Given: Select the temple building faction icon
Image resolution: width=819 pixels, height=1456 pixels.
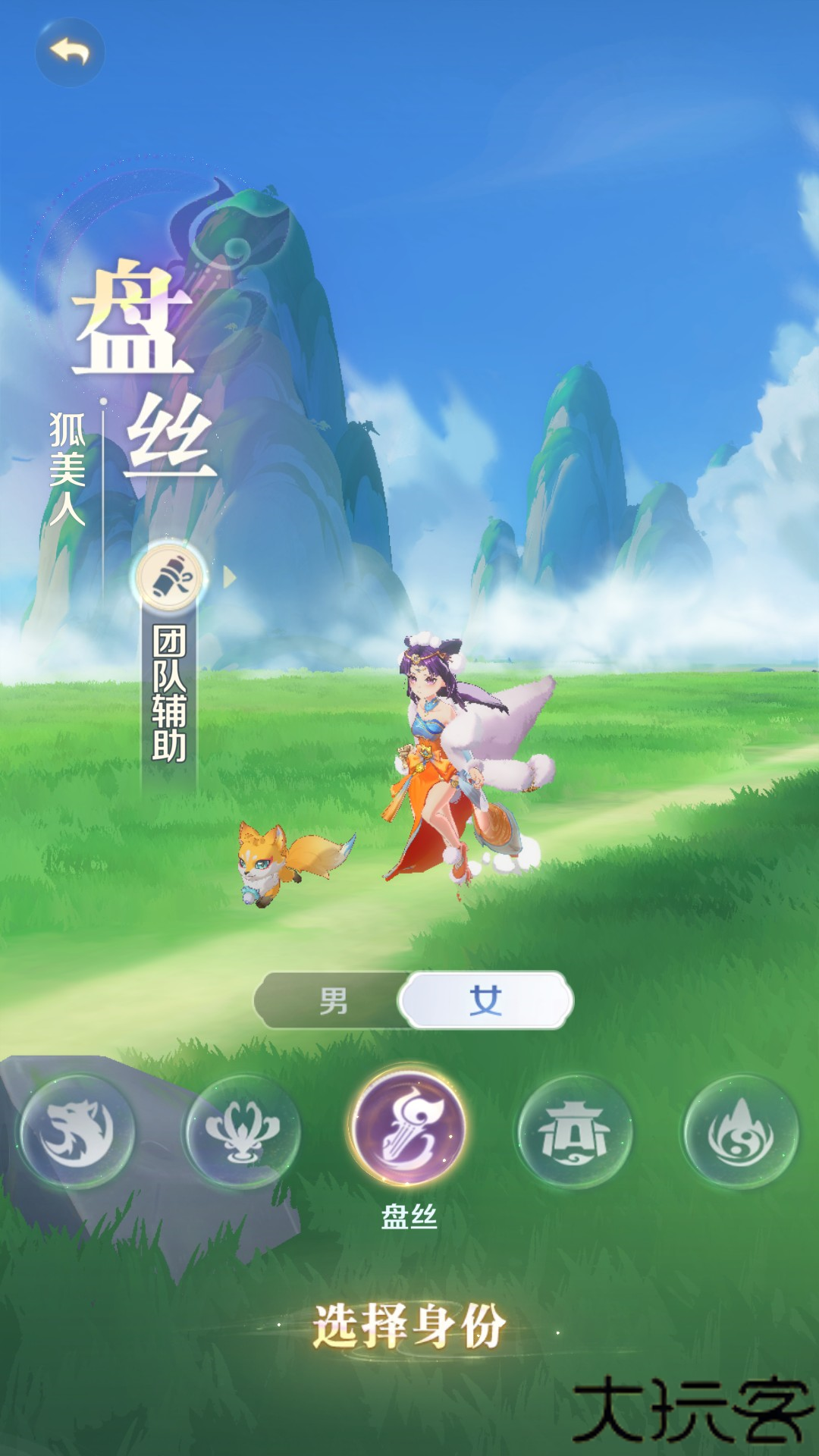Looking at the screenshot, I should pyautogui.click(x=575, y=1131).
